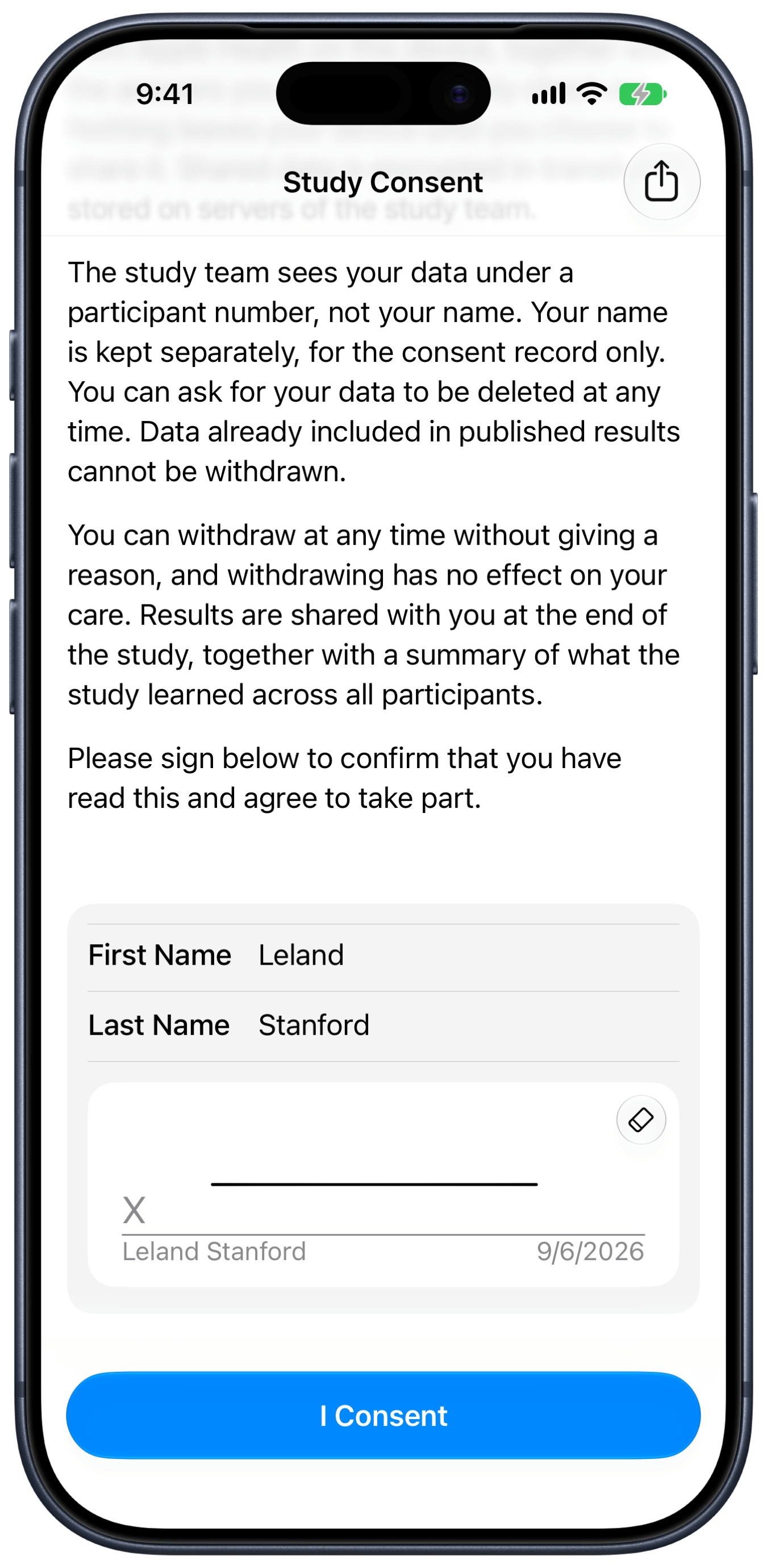
Task: Share the consent document
Action: pos(662,181)
